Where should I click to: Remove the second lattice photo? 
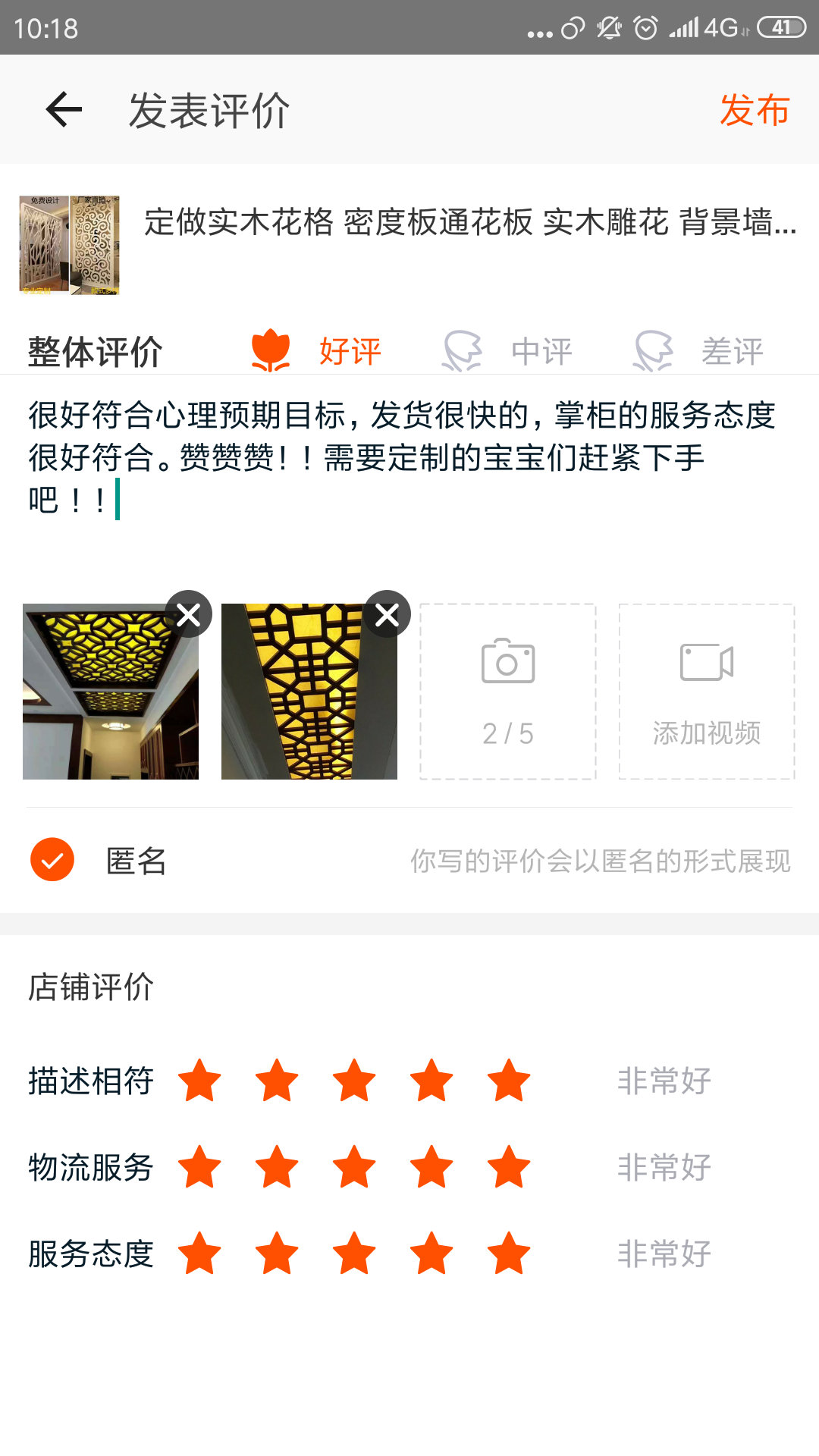point(388,614)
